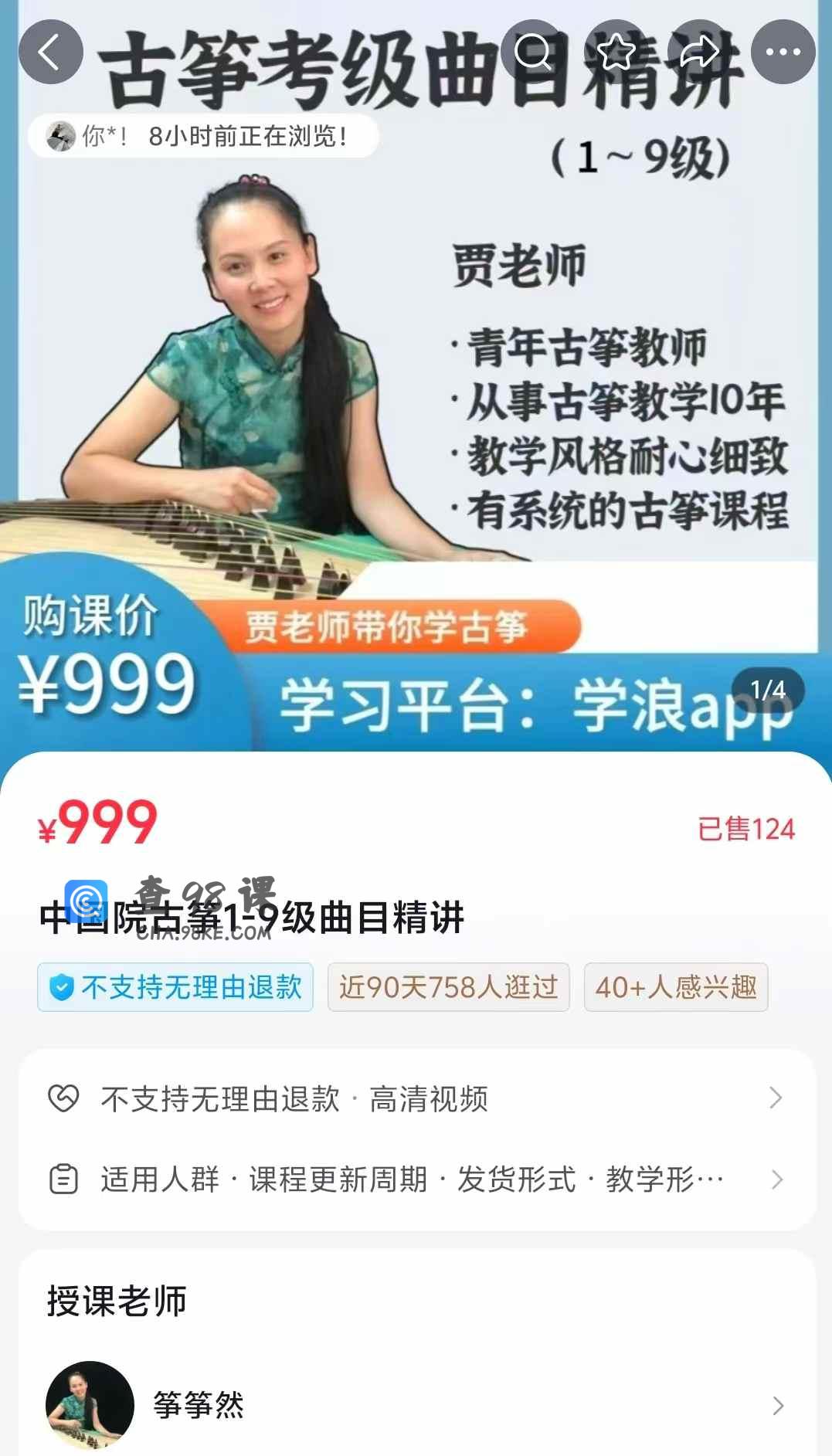Open the three-dot overflow menu

click(x=783, y=53)
